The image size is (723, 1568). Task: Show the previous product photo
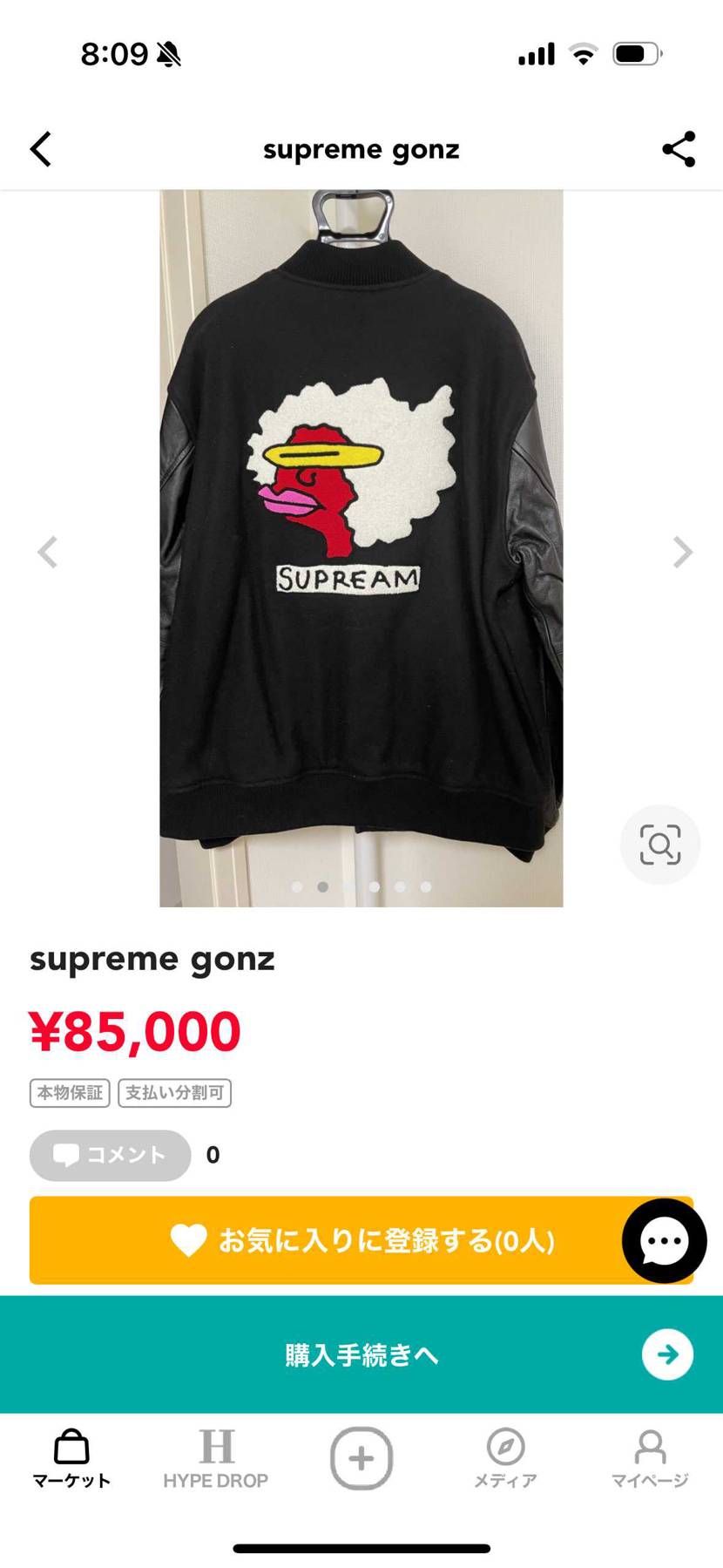pos(48,552)
